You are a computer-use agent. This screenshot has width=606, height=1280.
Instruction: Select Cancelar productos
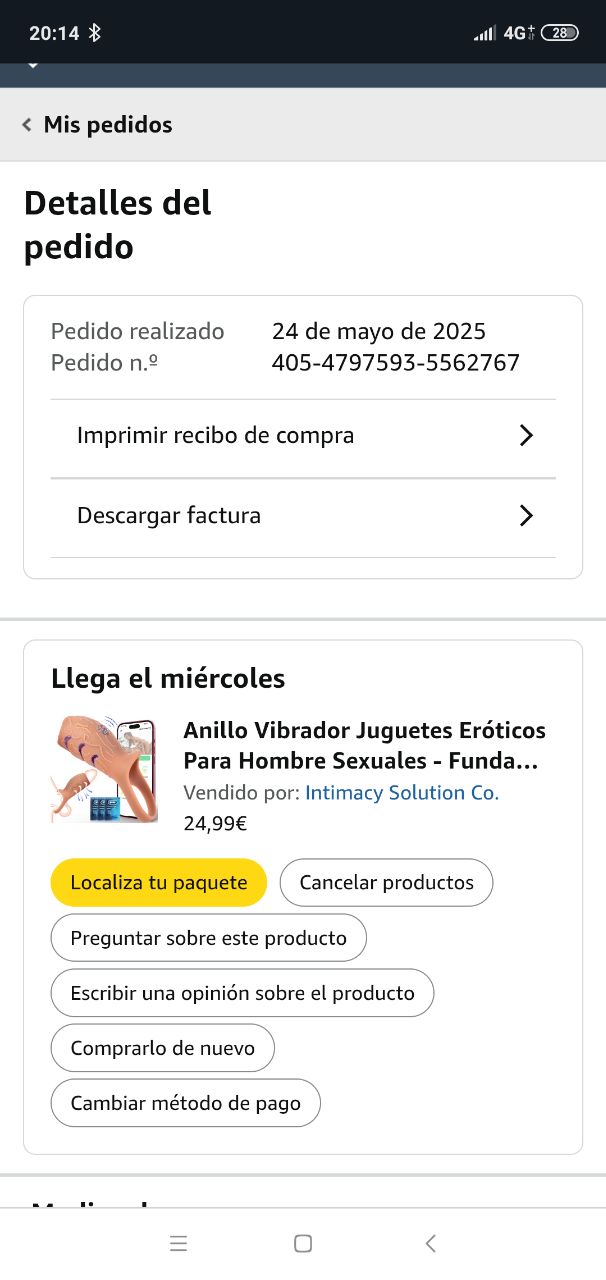[386, 883]
